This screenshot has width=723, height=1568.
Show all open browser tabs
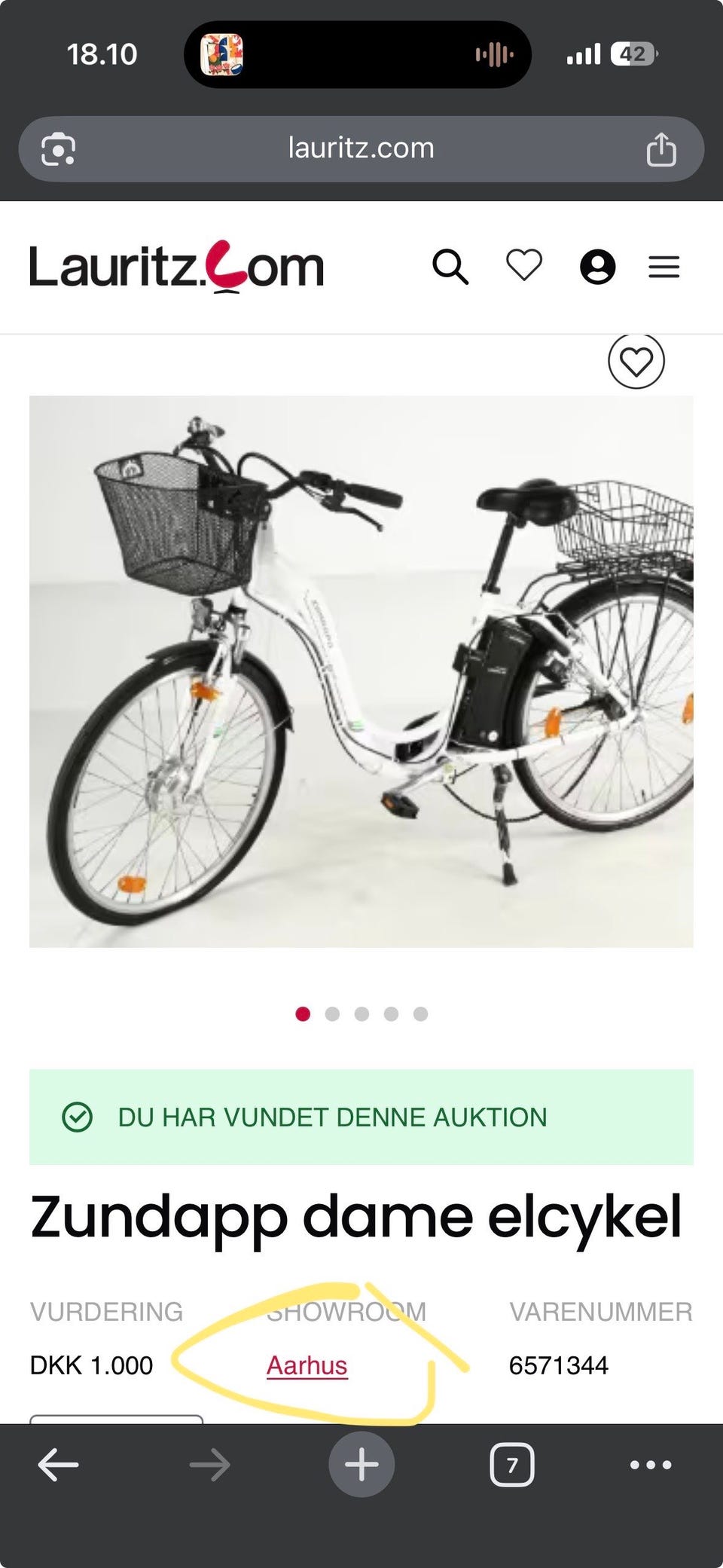pyautogui.click(x=513, y=1464)
